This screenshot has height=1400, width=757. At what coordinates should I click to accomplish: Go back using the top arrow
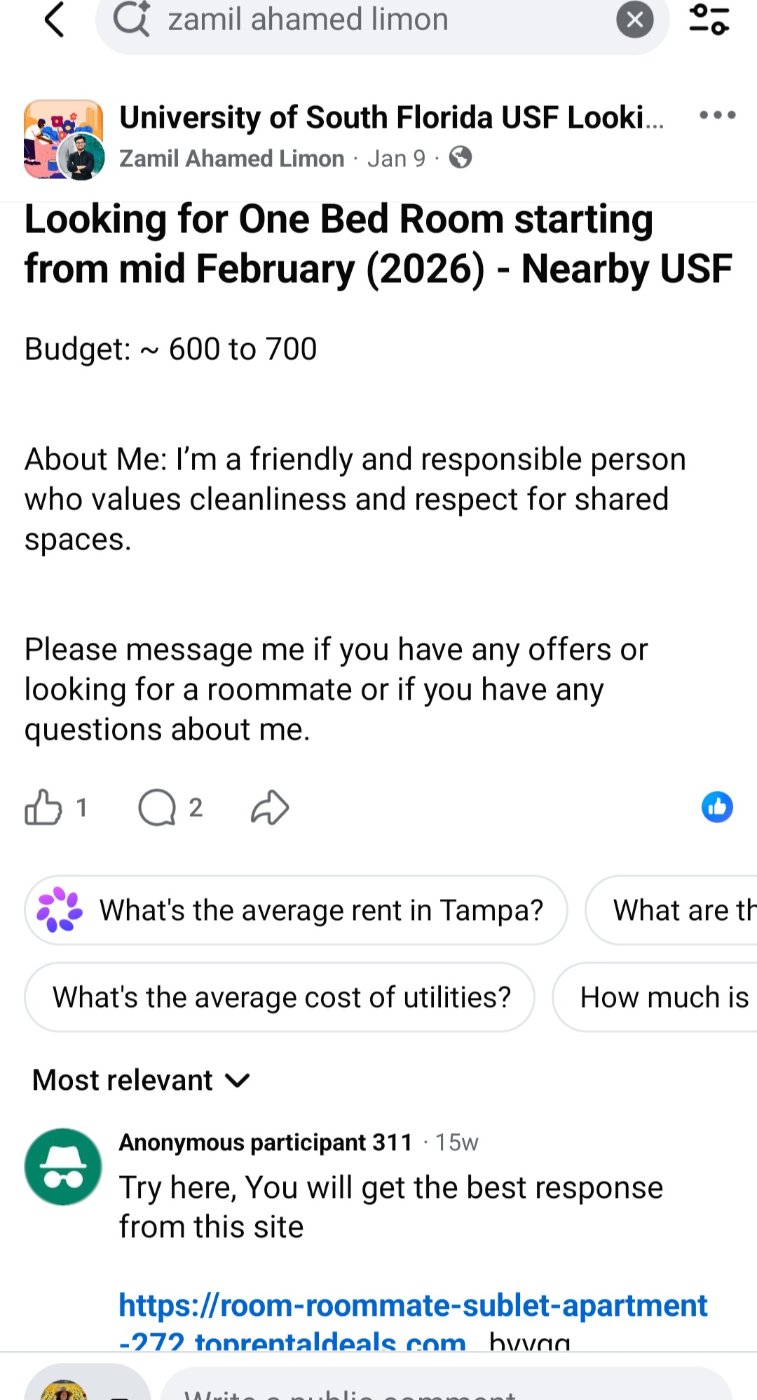click(55, 20)
